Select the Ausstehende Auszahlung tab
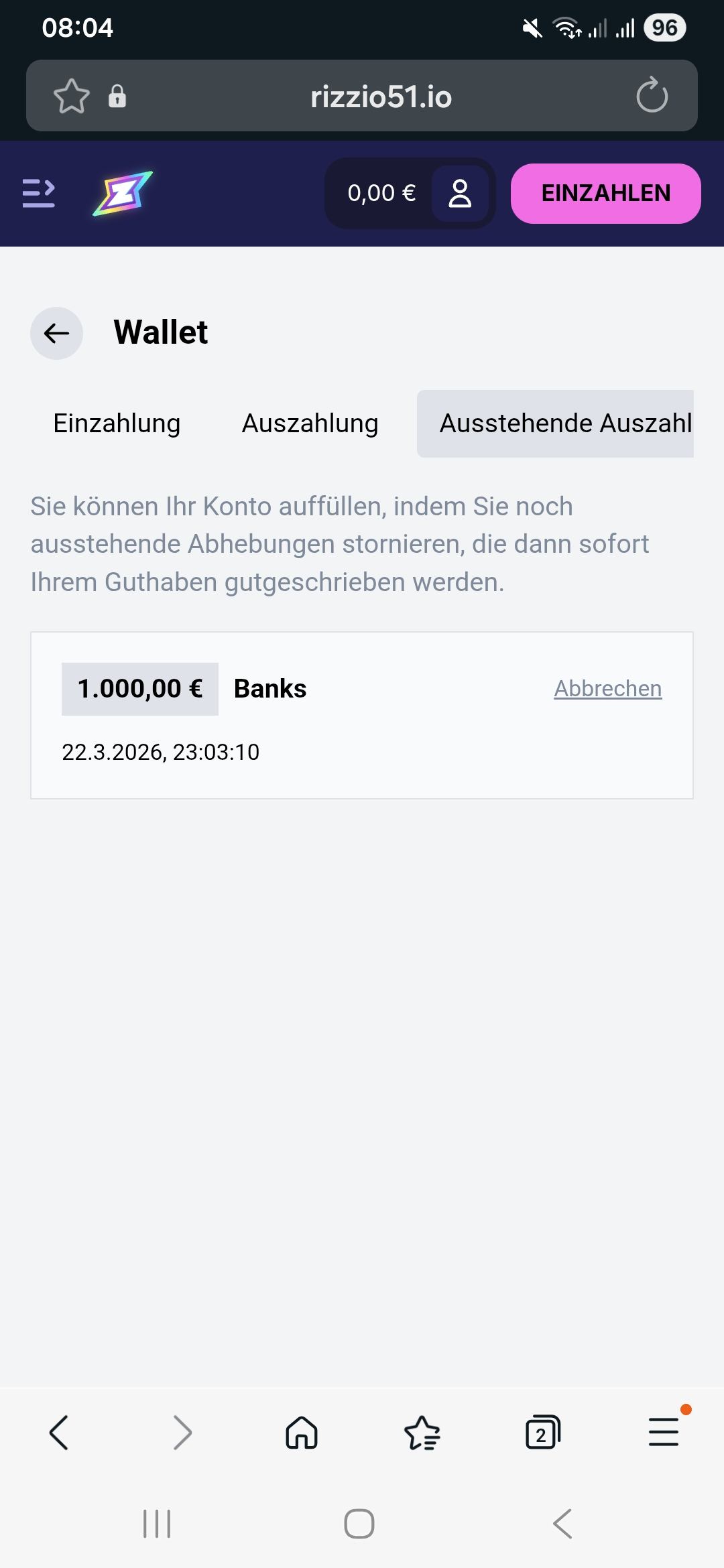The width and height of the screenshot is (724, 1568). click(x=556, y=423)
